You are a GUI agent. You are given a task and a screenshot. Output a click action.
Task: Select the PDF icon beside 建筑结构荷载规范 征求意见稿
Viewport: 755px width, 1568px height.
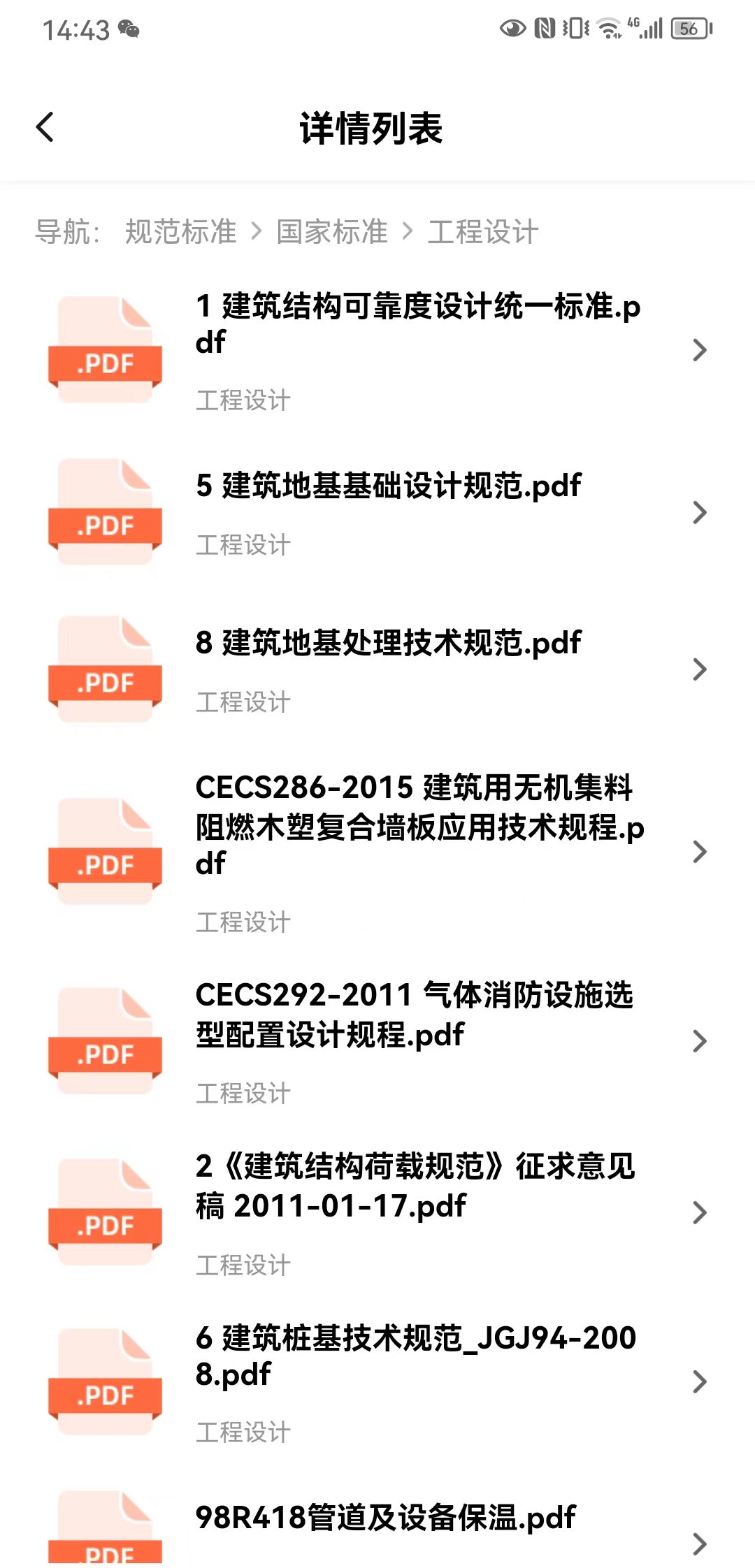(103, 1212)
